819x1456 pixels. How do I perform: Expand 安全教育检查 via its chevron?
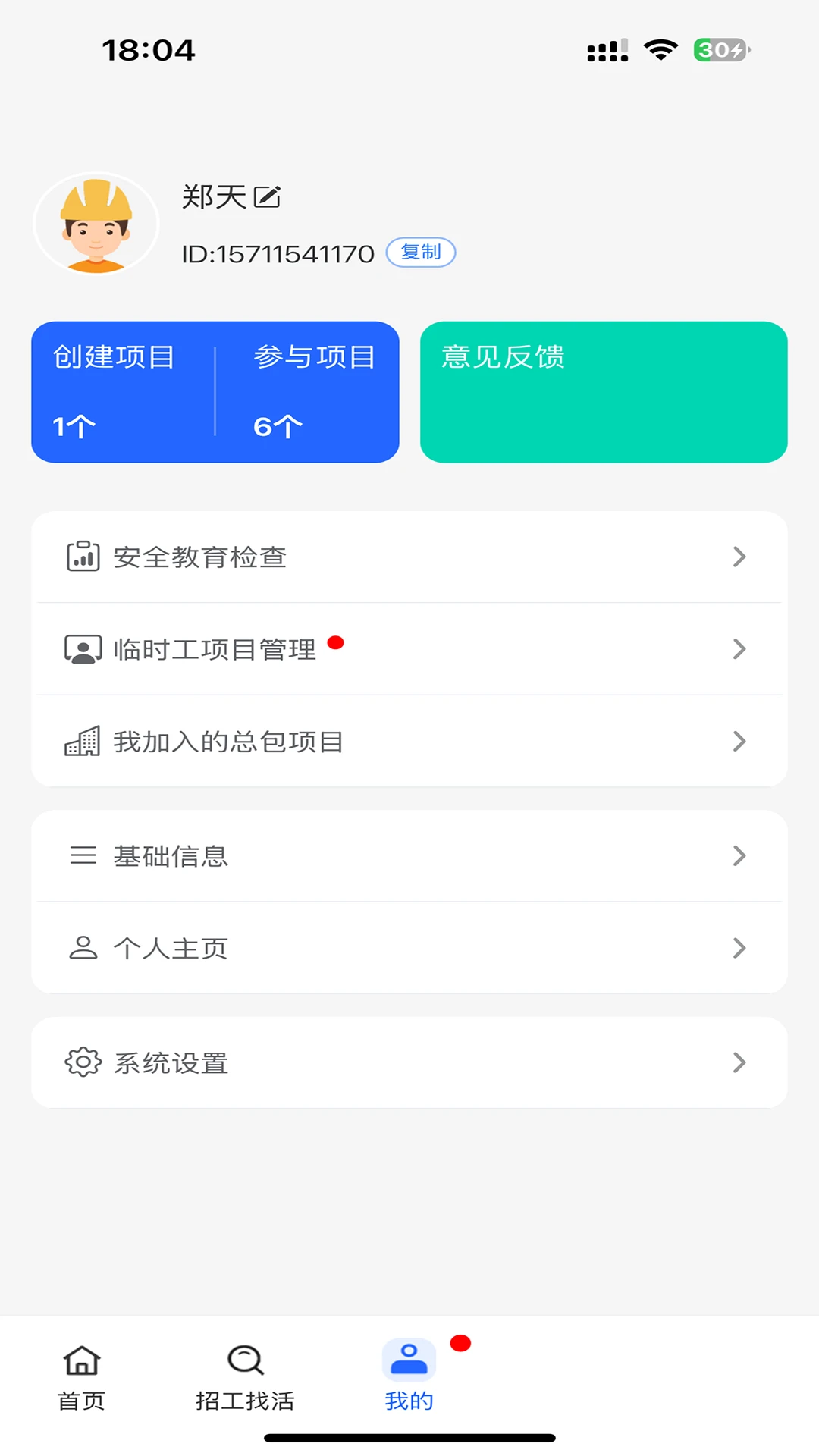[739, 556]
